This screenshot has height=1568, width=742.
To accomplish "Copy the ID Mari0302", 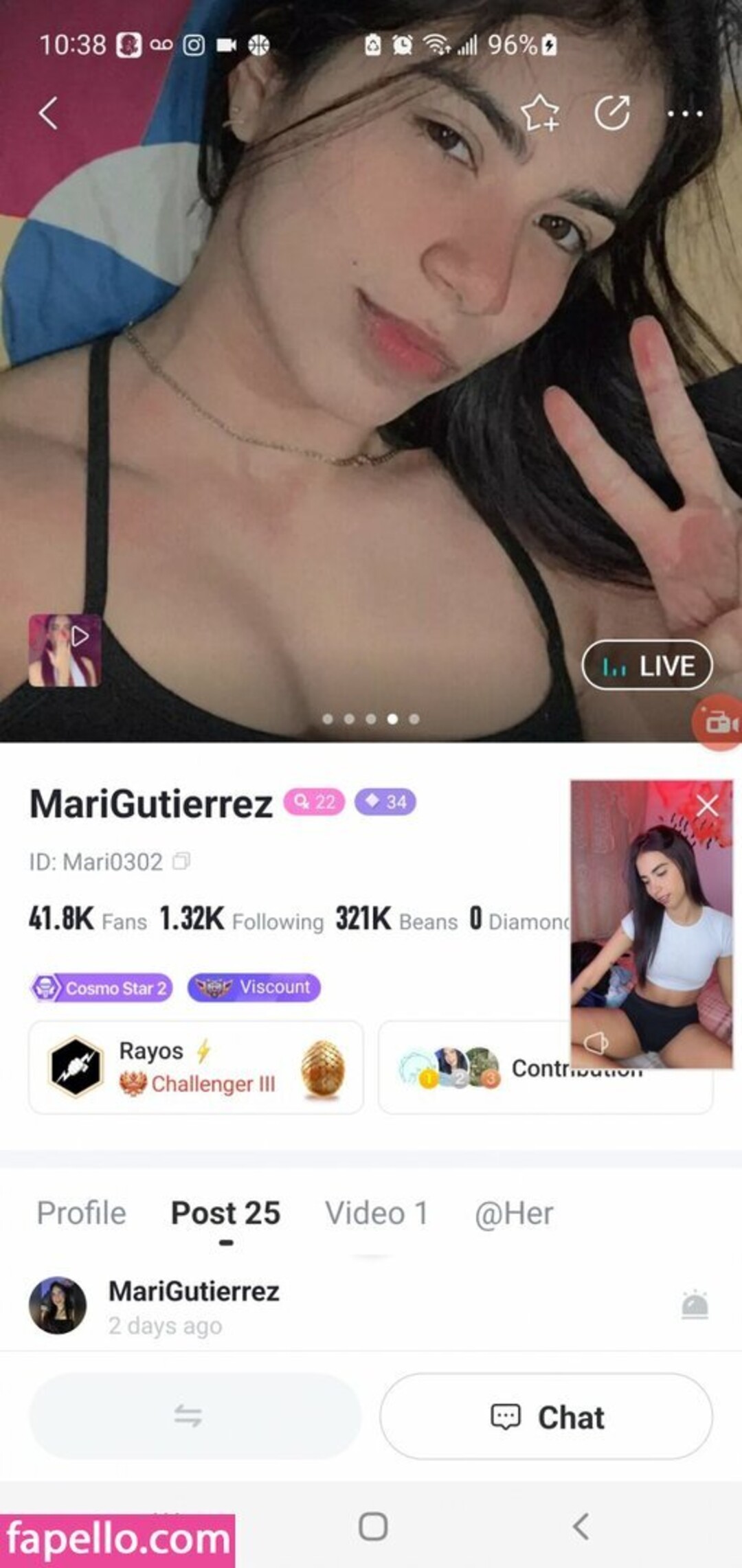I will click(x=181, y=861).
